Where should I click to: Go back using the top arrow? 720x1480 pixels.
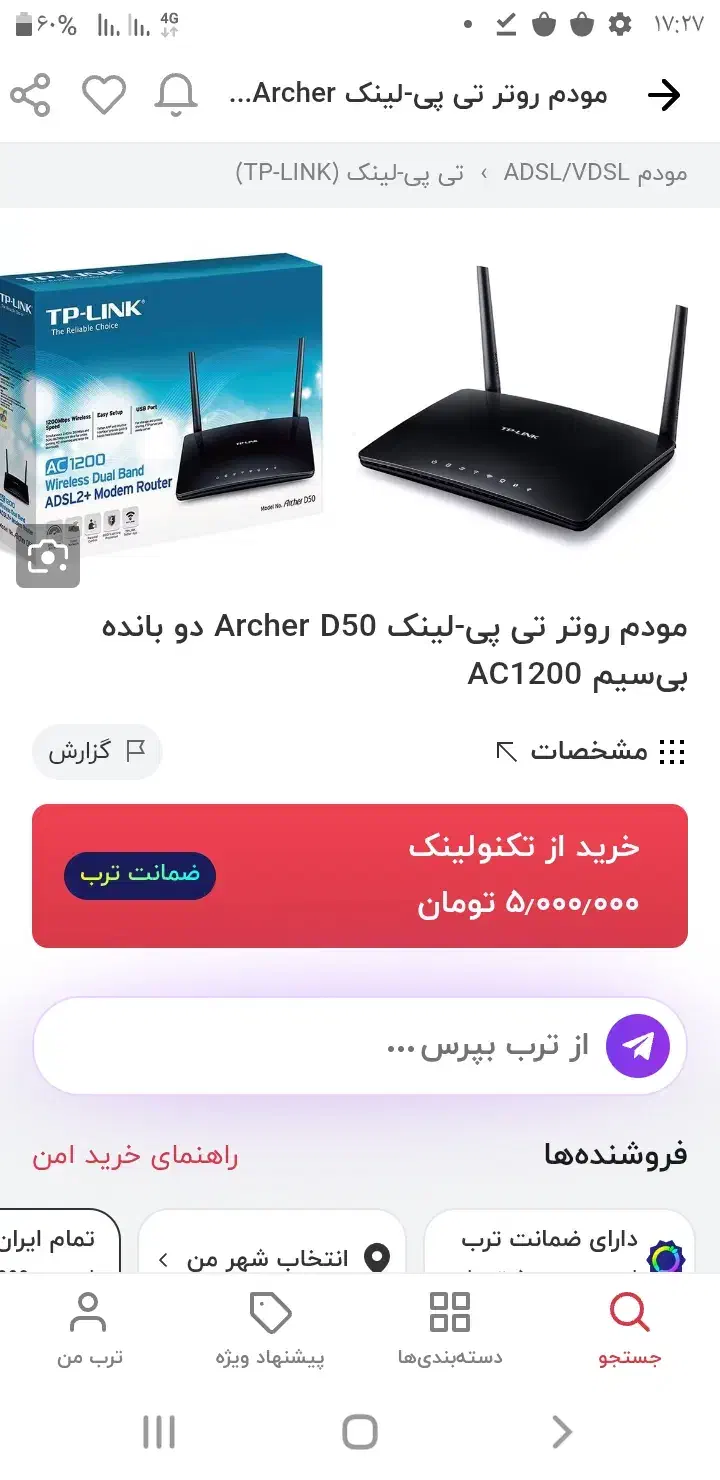pos(664,93)
